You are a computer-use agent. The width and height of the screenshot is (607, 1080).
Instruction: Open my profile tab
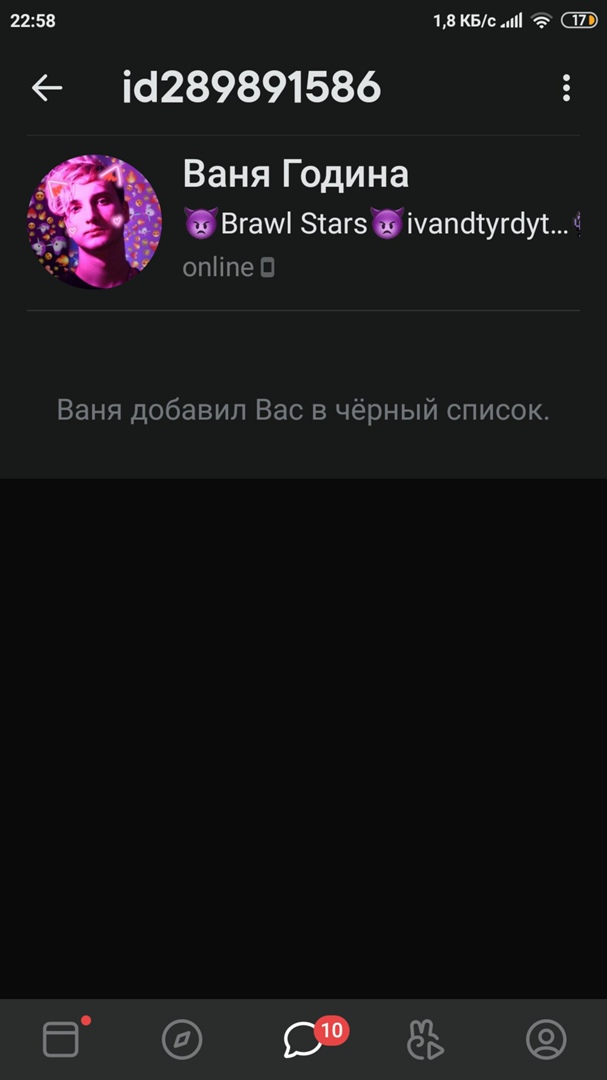546,1040
